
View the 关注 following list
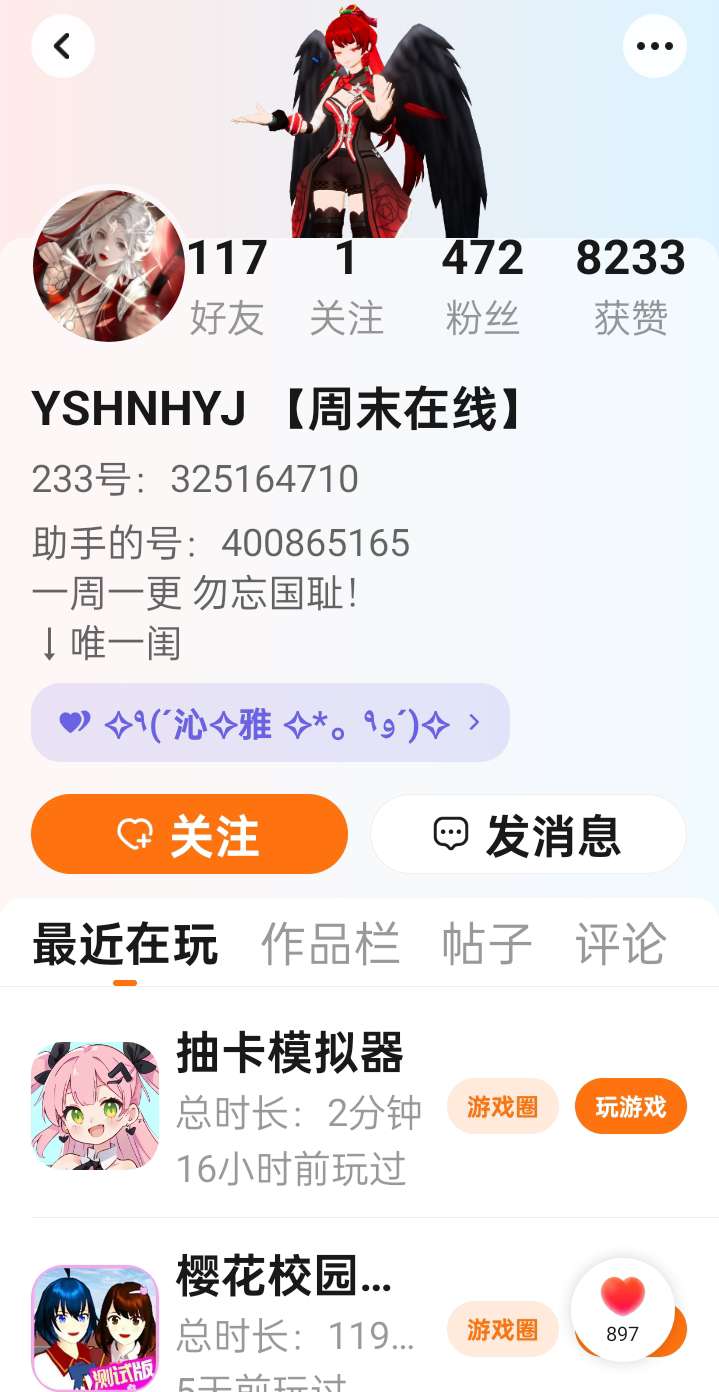346,286
